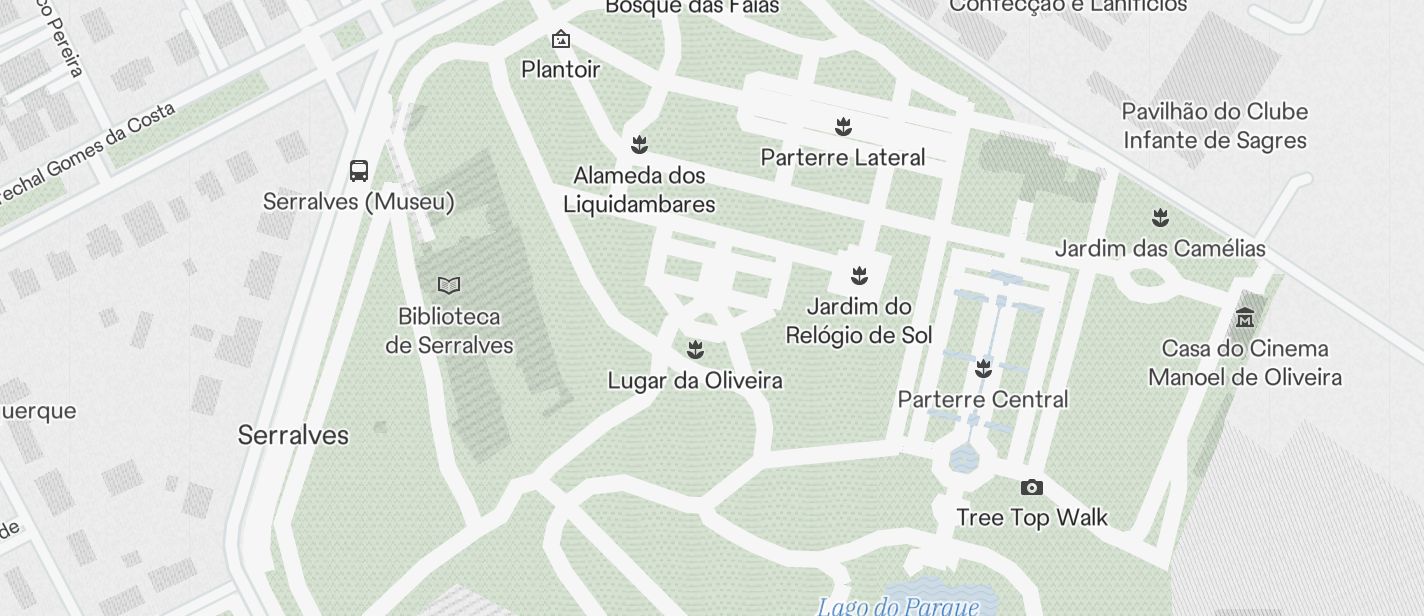Select the Jardim das Camélias marker
Image resolution: width=1424 pixels, height=616 pixels.
click(1160, 217)
